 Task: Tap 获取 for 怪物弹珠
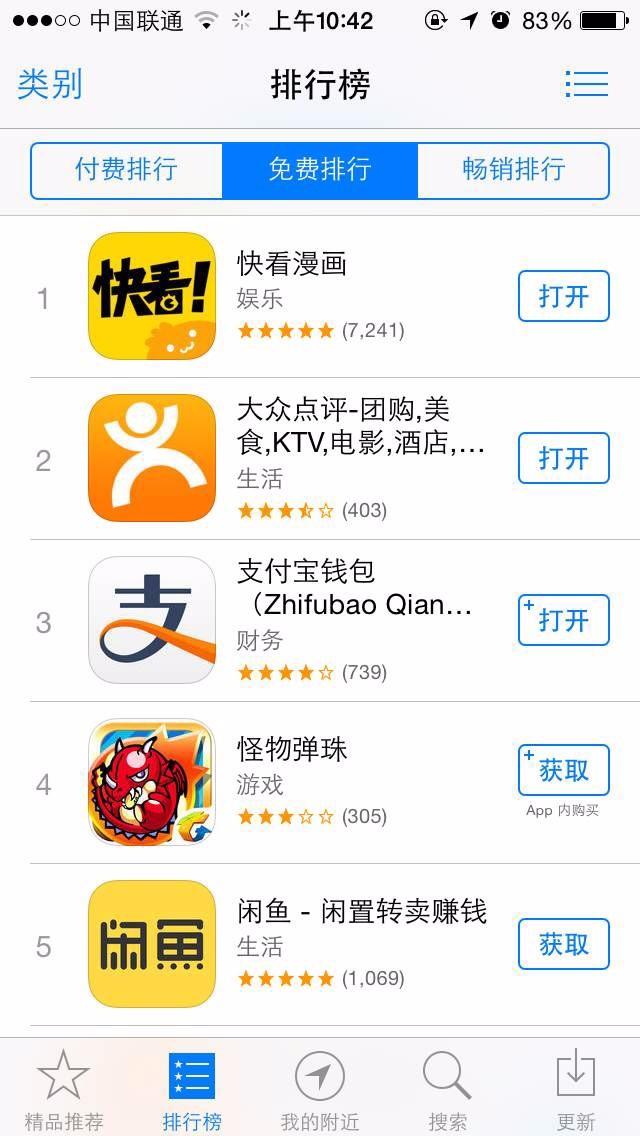point(563,770)
